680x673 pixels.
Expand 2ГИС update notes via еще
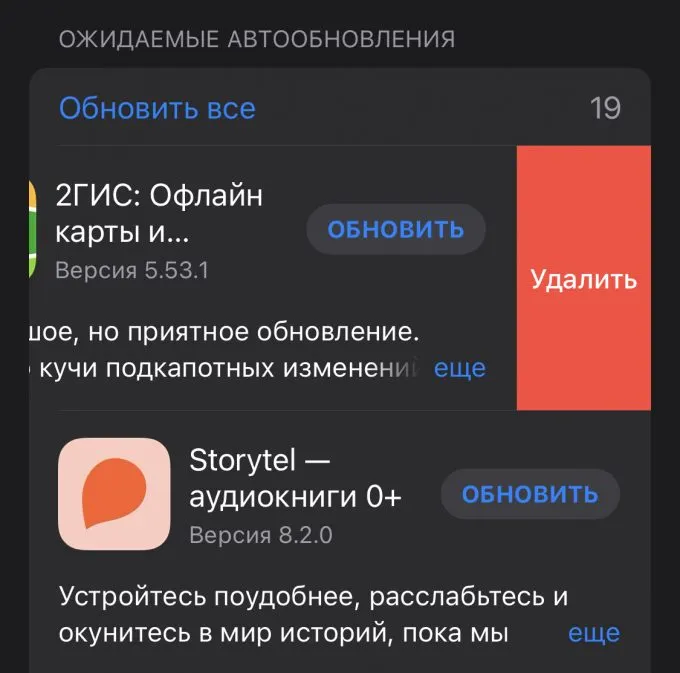coord(459,368)
